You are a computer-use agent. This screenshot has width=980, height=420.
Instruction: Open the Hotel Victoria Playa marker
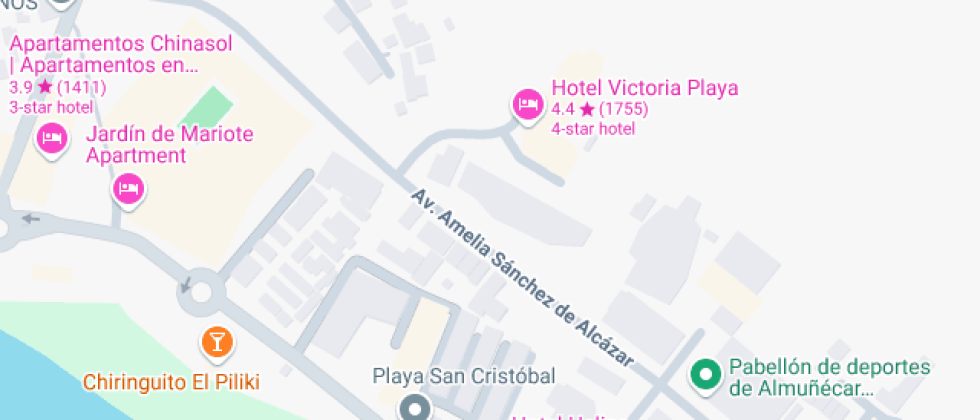click(x=527, y=104)
